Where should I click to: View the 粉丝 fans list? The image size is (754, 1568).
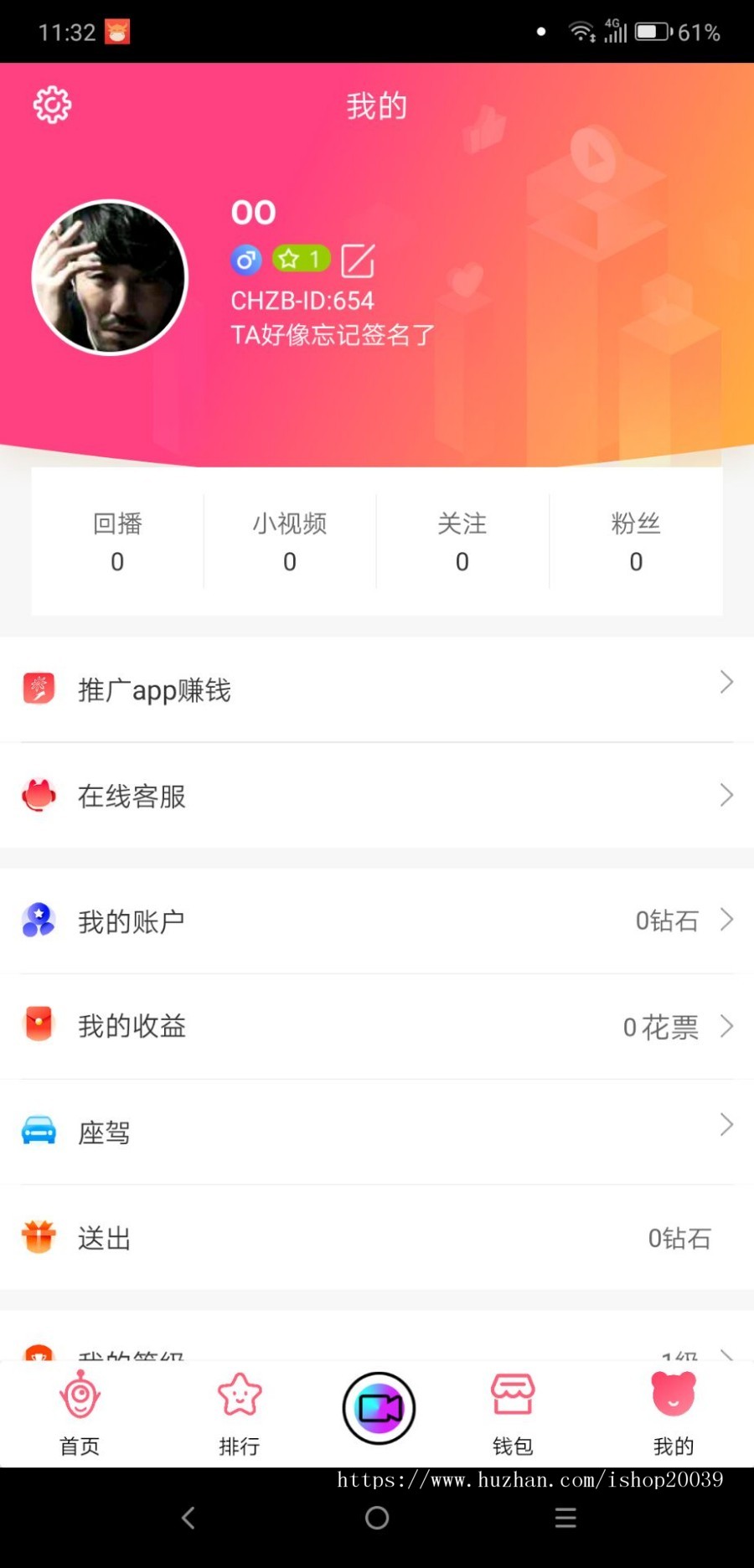pyautogui.click(x=636, y=541)
